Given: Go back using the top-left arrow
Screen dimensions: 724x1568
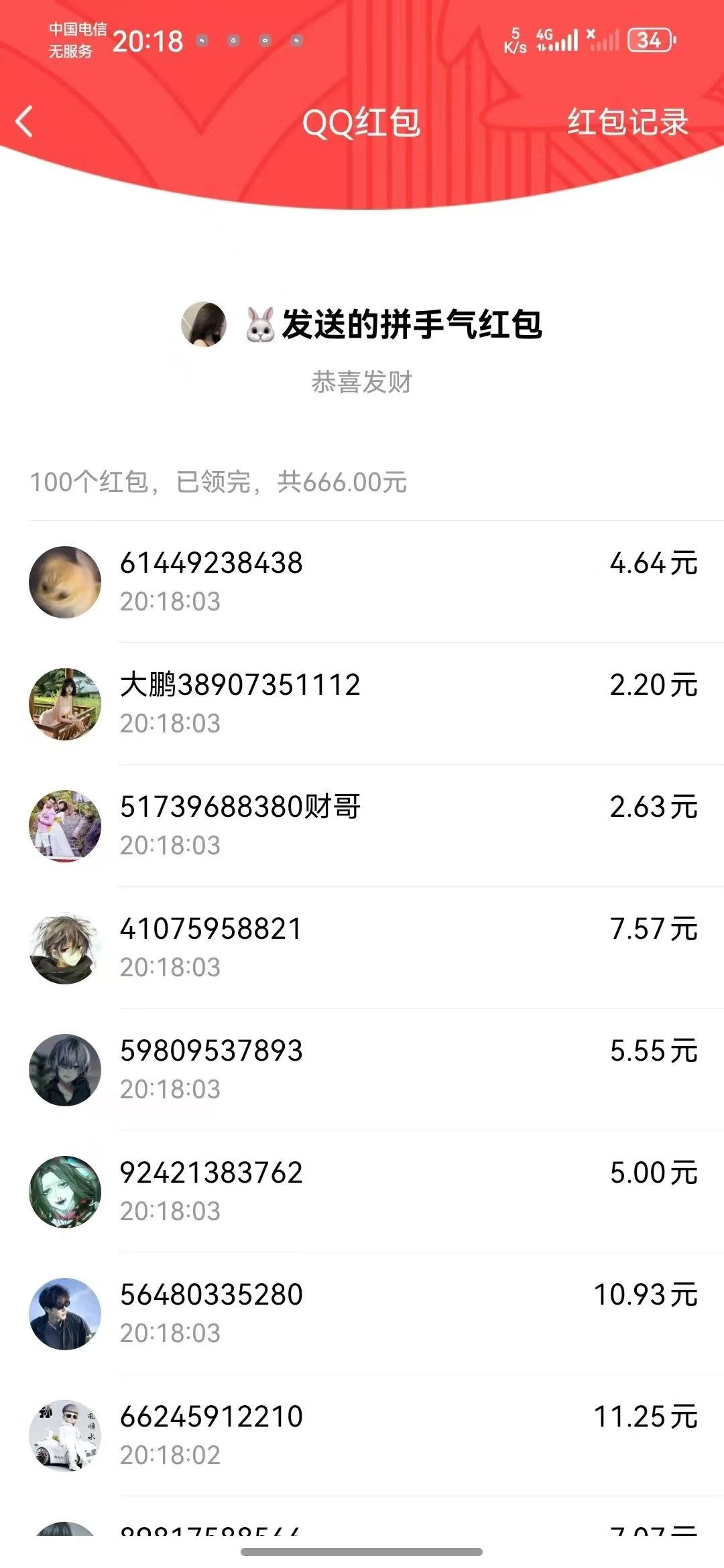Looking at the screenshot, I should point(24,122).
